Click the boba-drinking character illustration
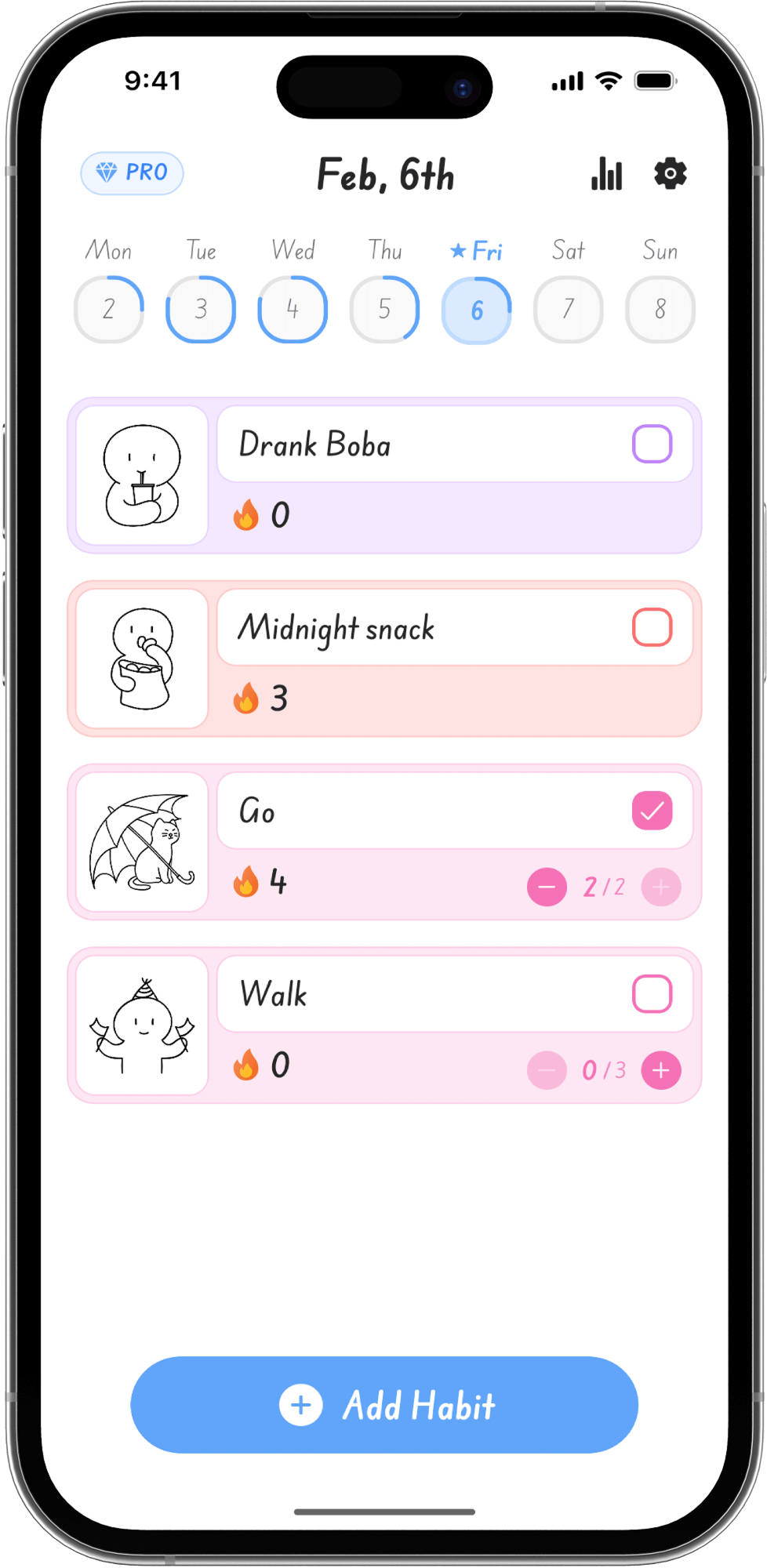 click(x=141, y=474)
